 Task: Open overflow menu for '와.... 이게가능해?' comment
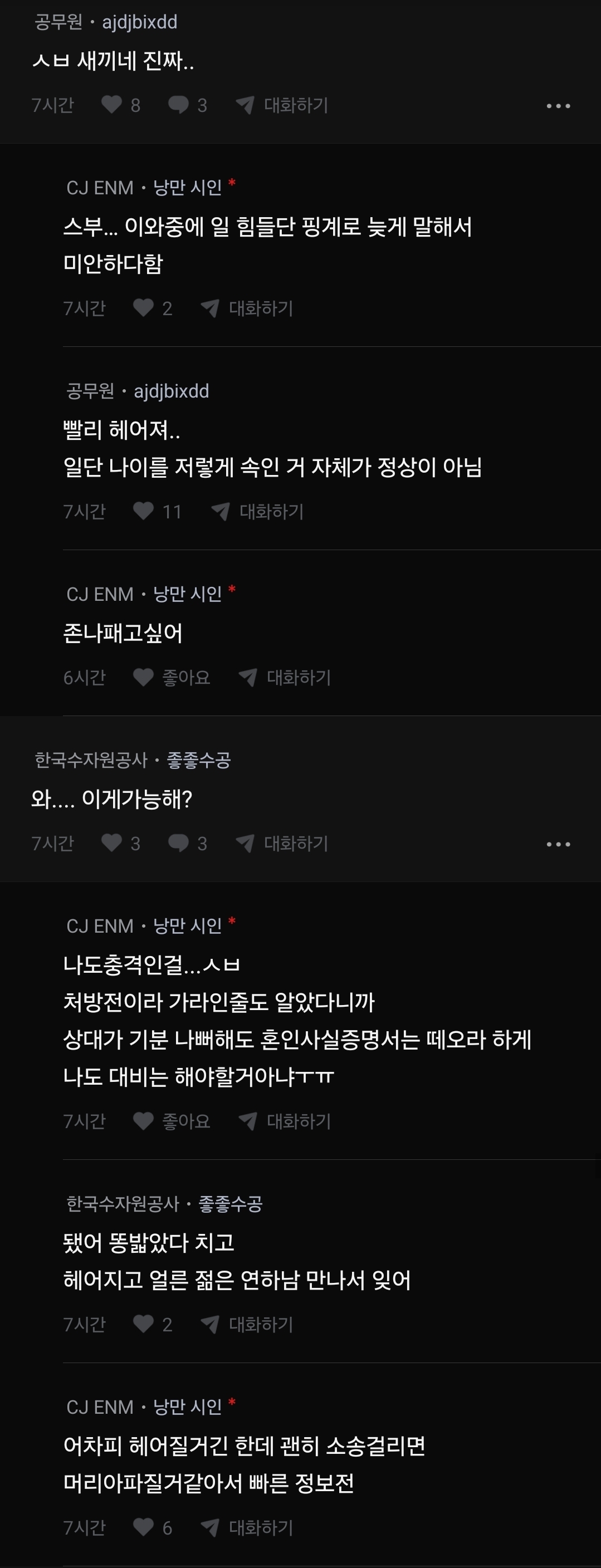558,844
